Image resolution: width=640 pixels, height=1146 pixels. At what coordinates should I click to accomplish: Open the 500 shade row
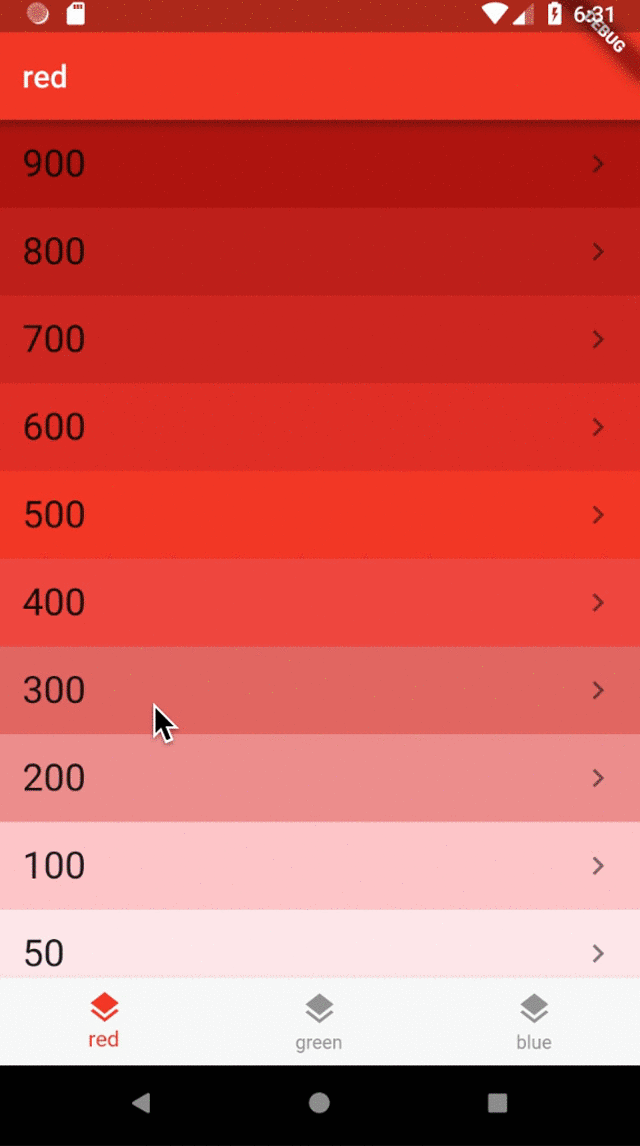click(320, 515)
